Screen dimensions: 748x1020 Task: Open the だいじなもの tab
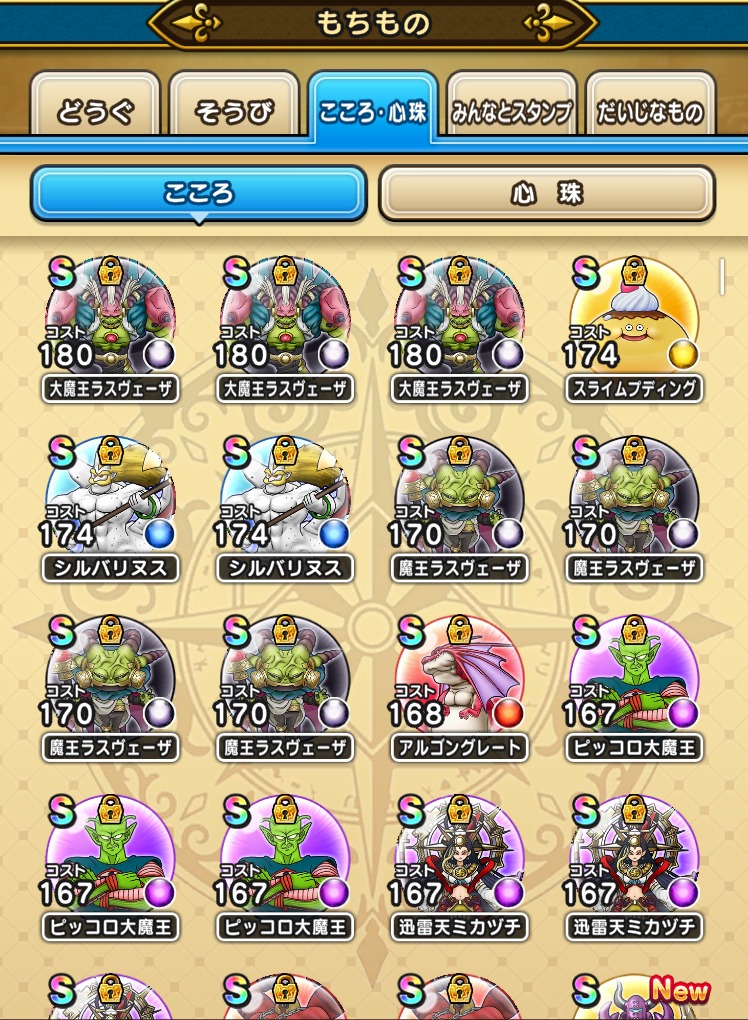650,111
